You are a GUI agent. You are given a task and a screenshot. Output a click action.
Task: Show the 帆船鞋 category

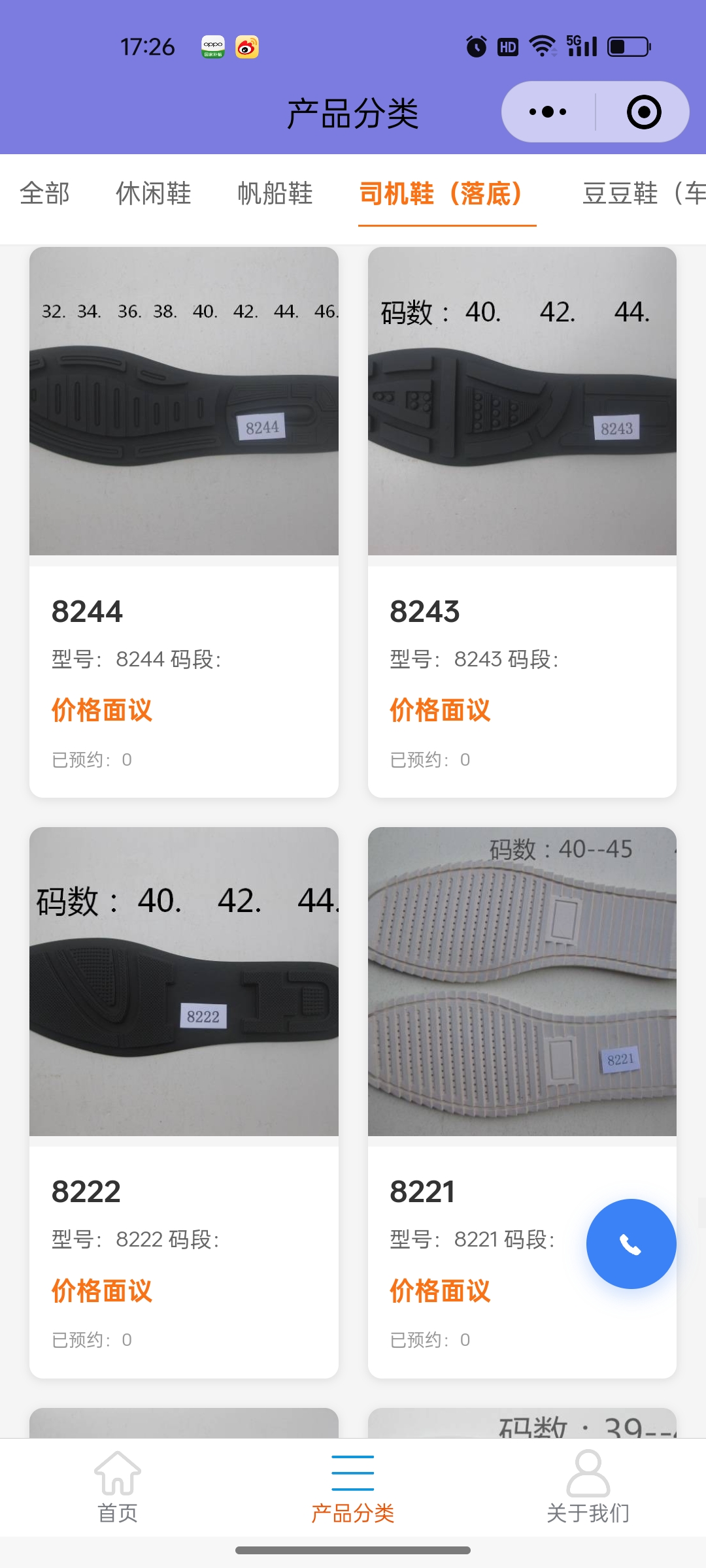click(275, 193)
